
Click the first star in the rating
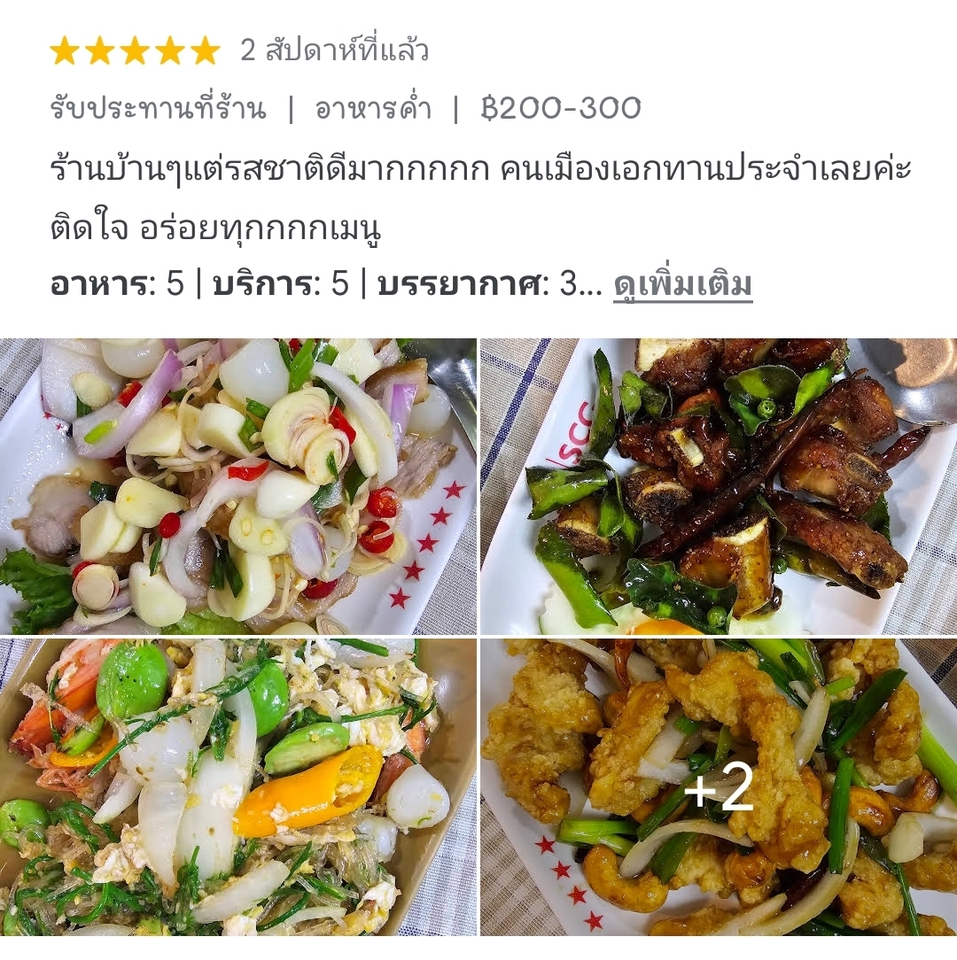pyautogui.click(x=65, y=47)
